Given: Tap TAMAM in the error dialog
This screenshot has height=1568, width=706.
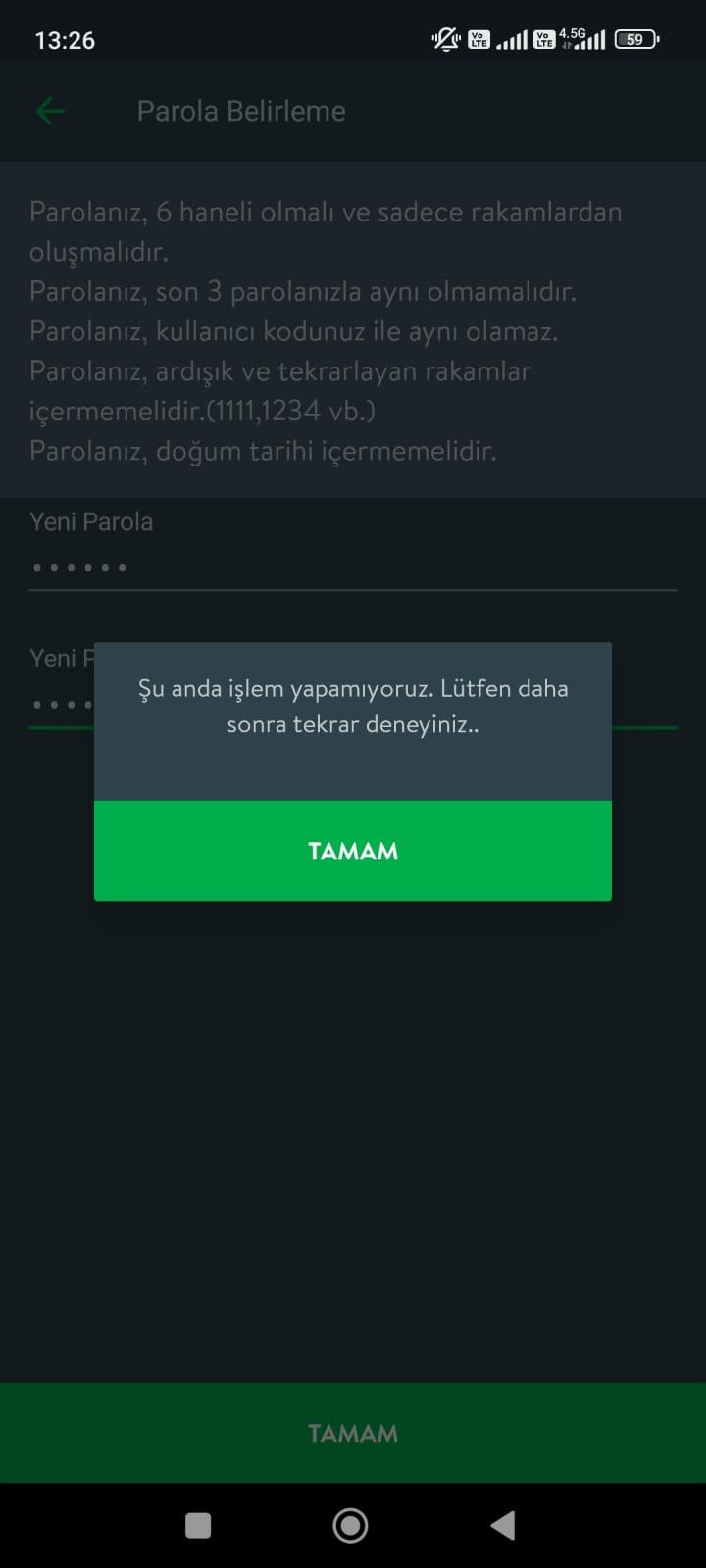Looking at the screenshot, I should [352, 851].
